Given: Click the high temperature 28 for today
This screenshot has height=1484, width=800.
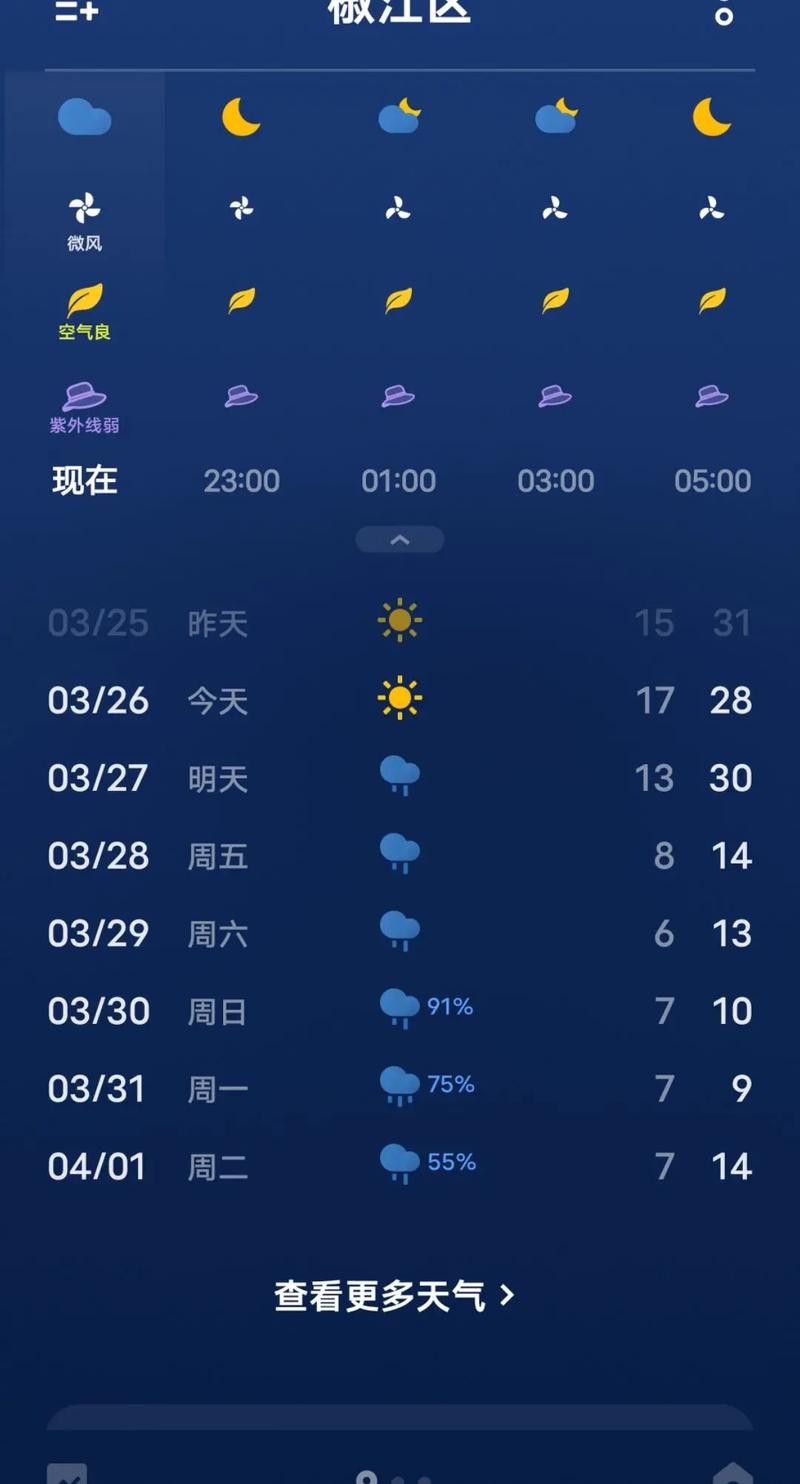Looking at the screenshot, I should coord(730,700).
